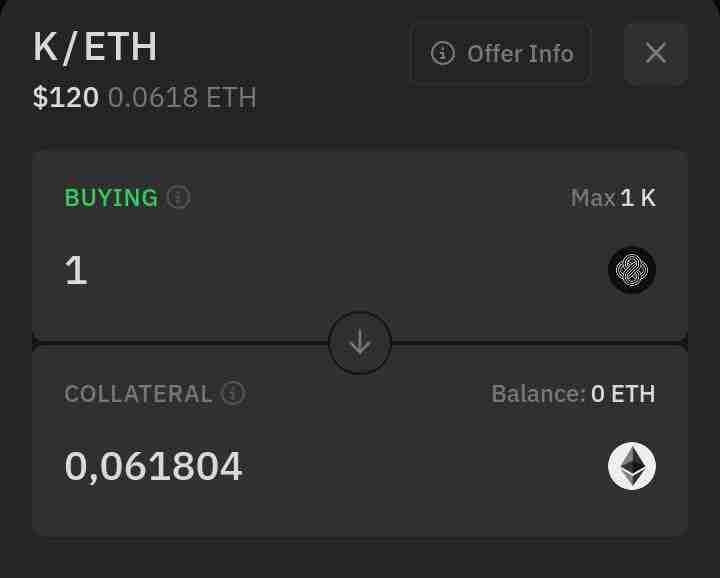Tap the info icon next to COLLATERAL
The width and height of the screenshot is (720, 578).
point(233,393)
